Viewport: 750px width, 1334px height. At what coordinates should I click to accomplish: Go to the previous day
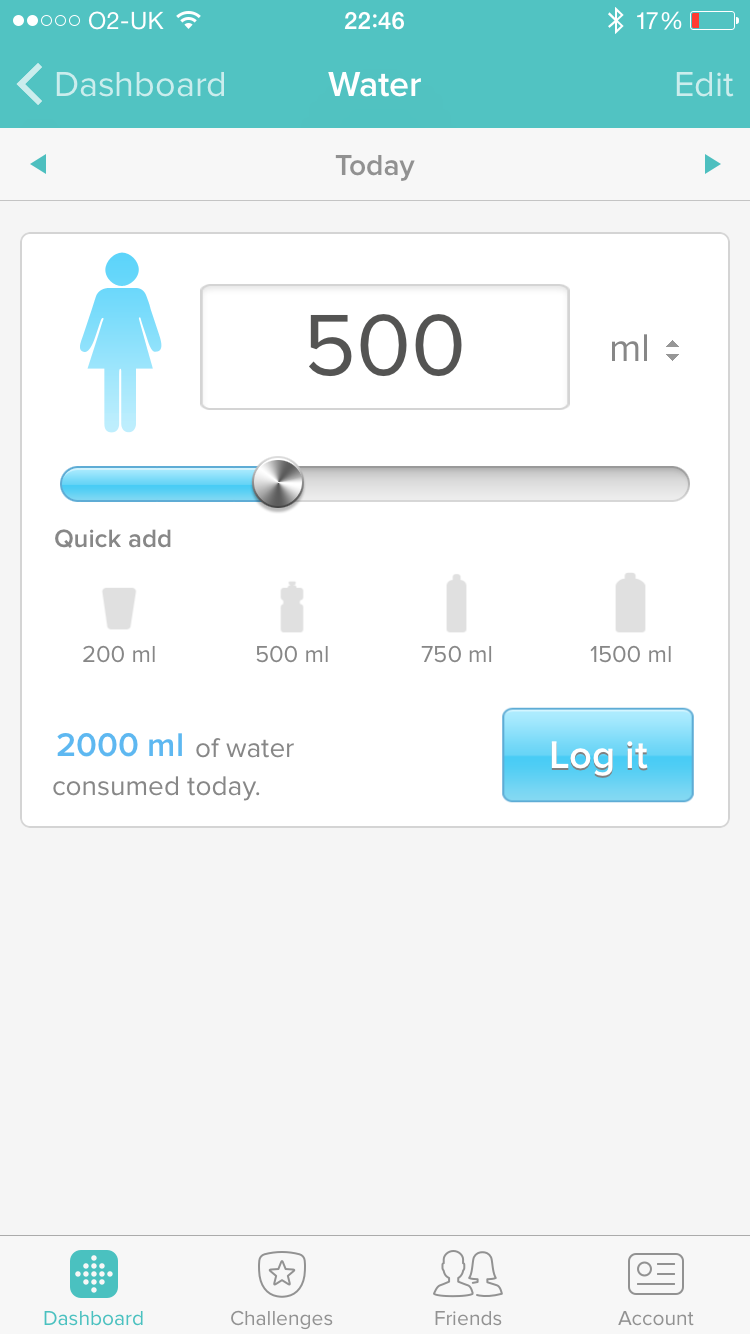39,165
